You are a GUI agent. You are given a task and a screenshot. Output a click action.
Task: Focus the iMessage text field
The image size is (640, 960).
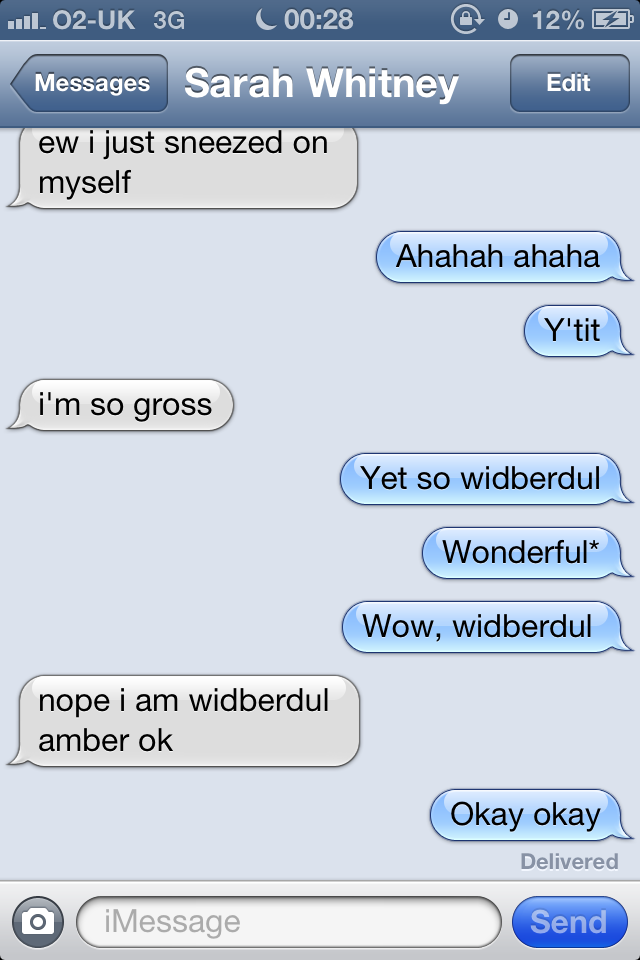click(288, 922)
